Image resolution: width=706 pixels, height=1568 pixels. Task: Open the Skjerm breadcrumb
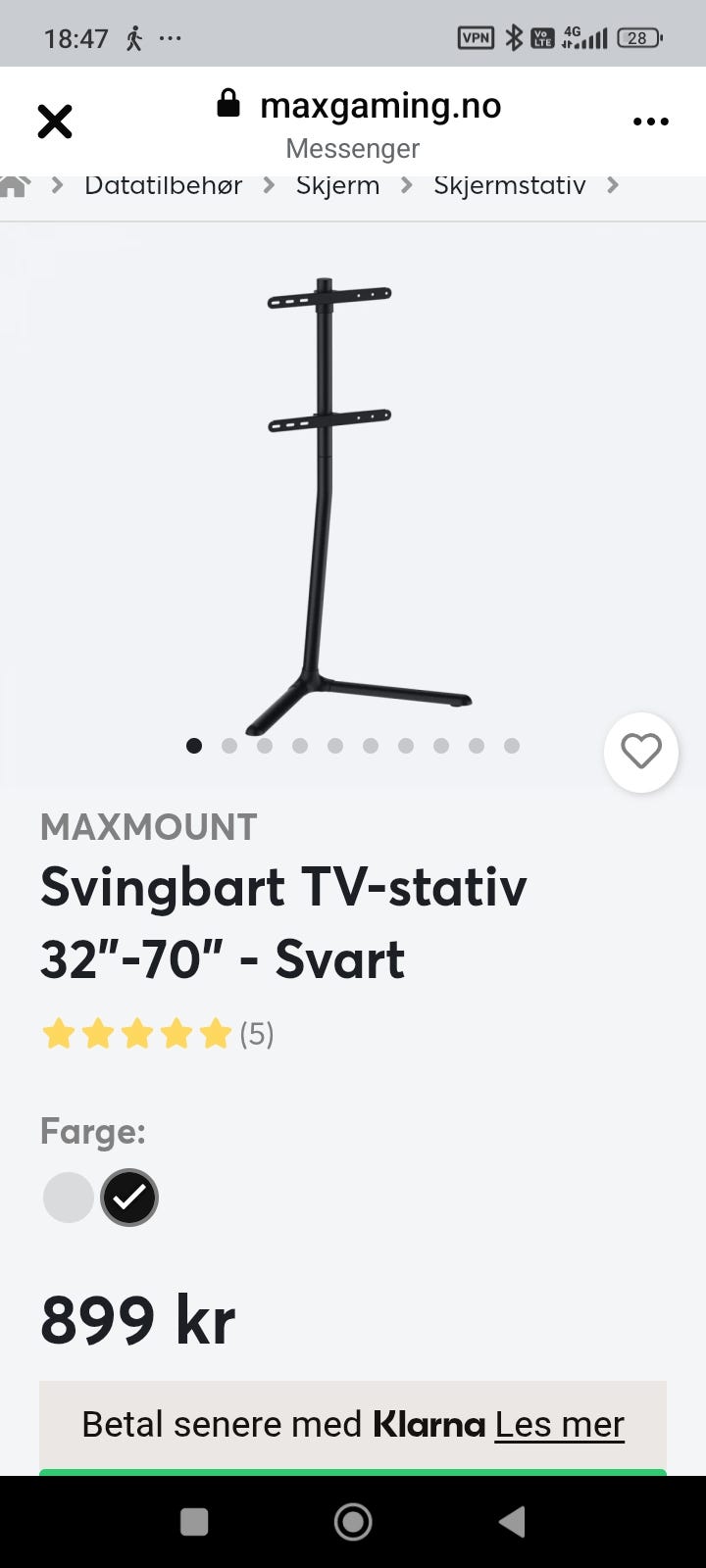pyautogui.click(x=338, y=184)
